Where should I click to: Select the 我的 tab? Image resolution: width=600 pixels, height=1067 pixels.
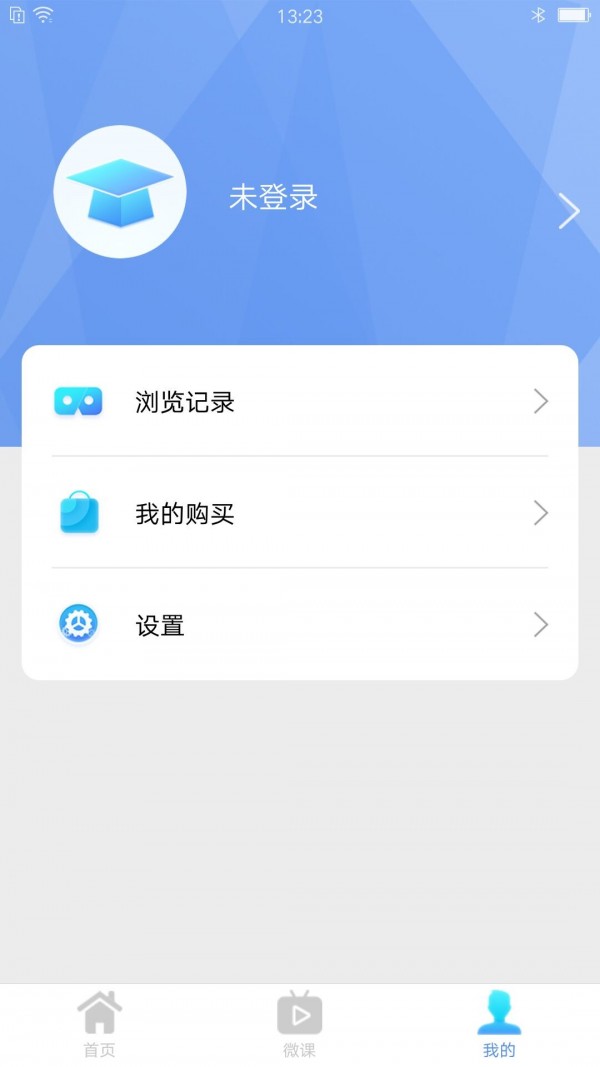coord(499,1025)
